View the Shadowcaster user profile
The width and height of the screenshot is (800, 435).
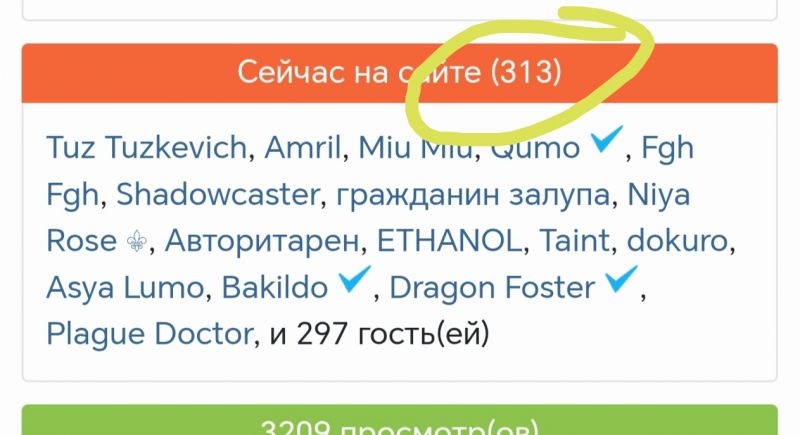(214, 195)
